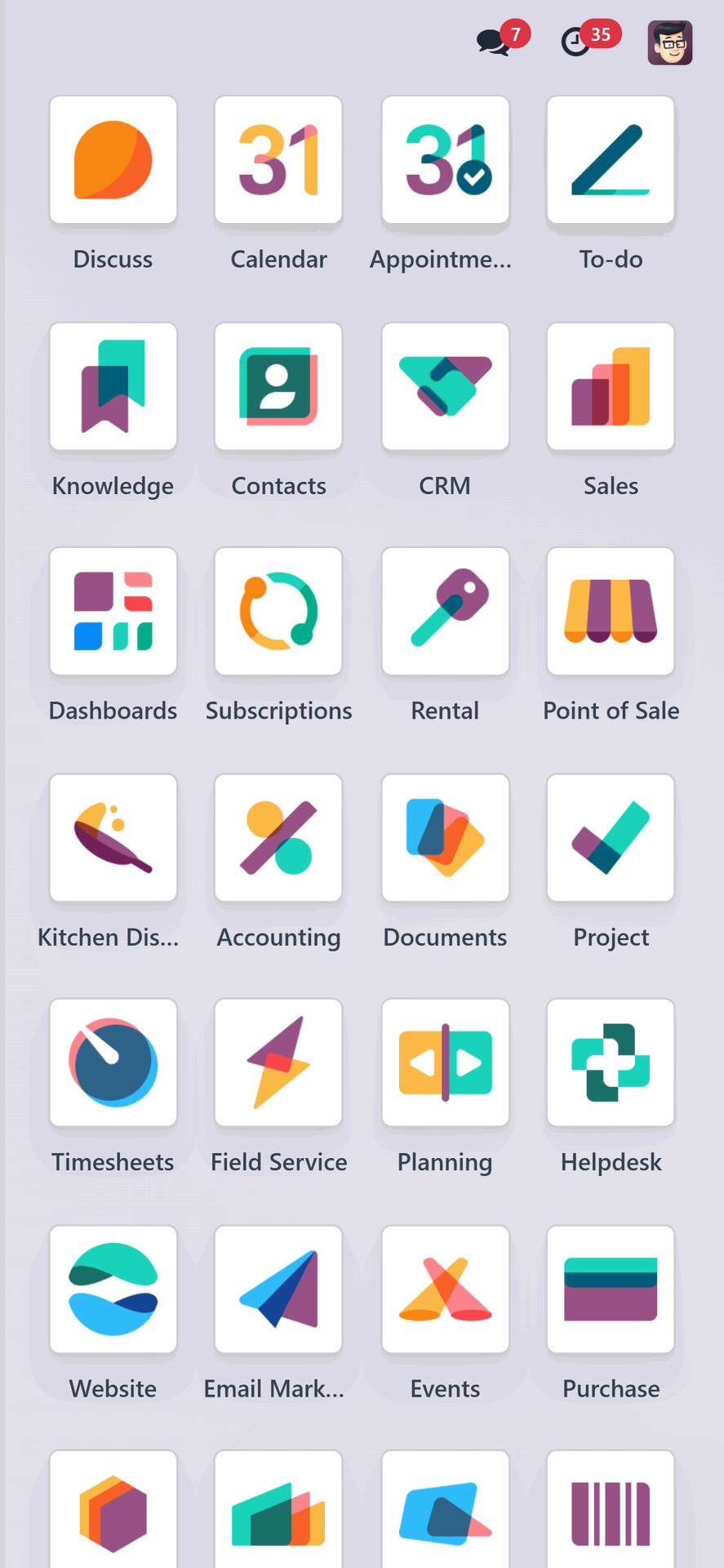The height and width of the screenshot is (1568, 724).
Task: Open the Website app
Action: 113,1290
